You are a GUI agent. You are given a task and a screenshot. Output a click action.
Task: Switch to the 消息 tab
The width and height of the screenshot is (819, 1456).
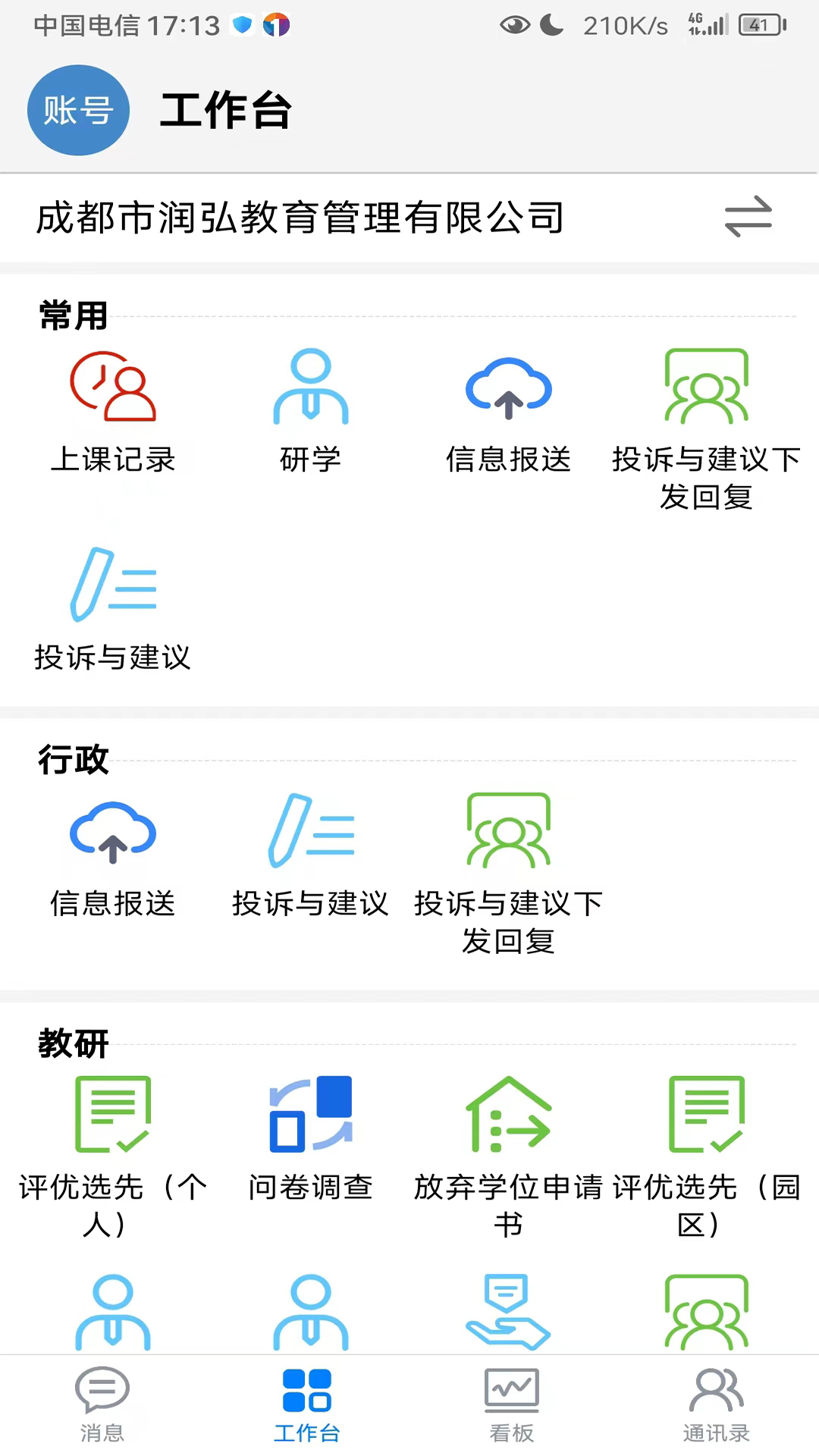102,1407
